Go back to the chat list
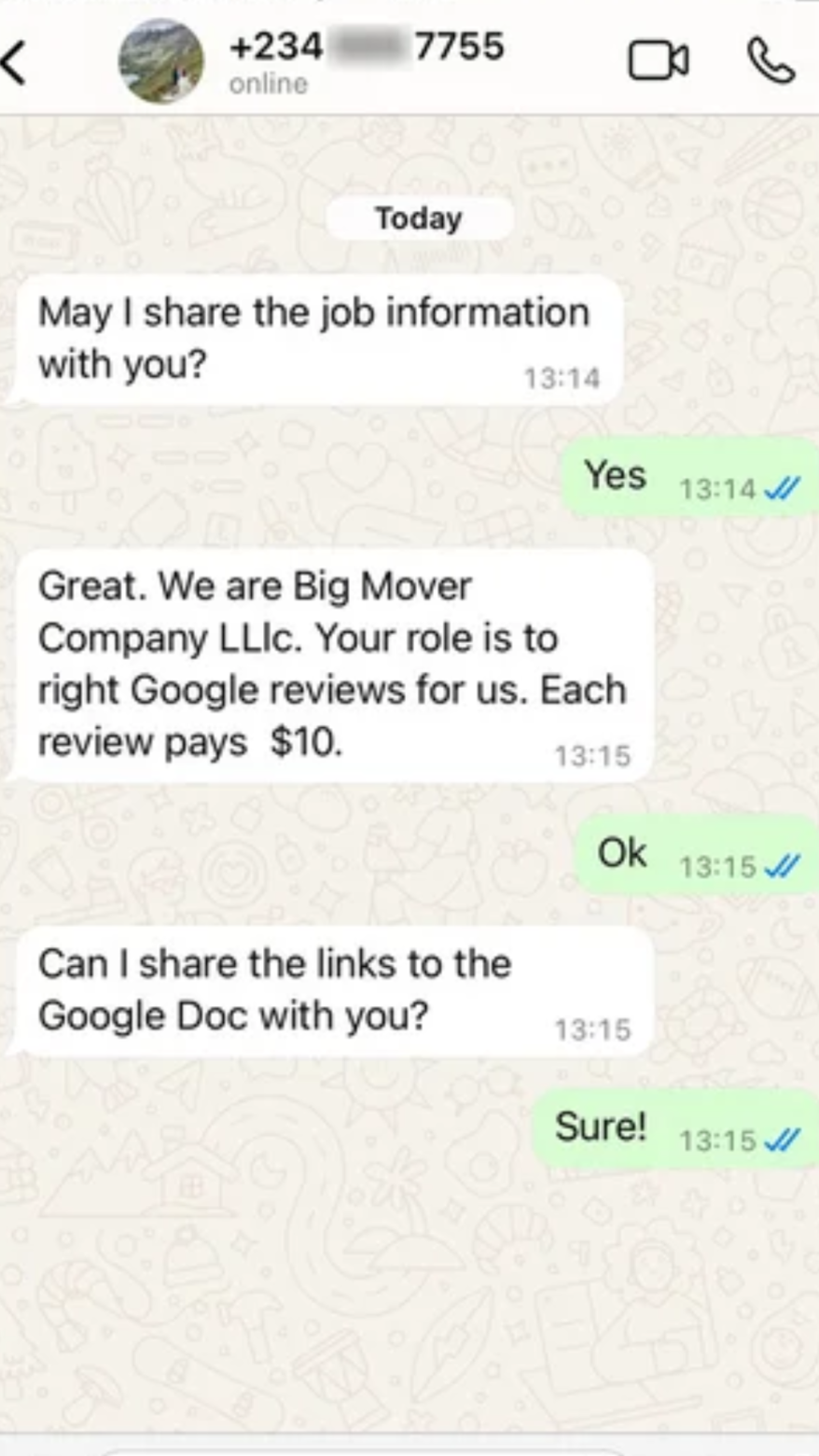The image size is (819, 1456). [13, 63]
